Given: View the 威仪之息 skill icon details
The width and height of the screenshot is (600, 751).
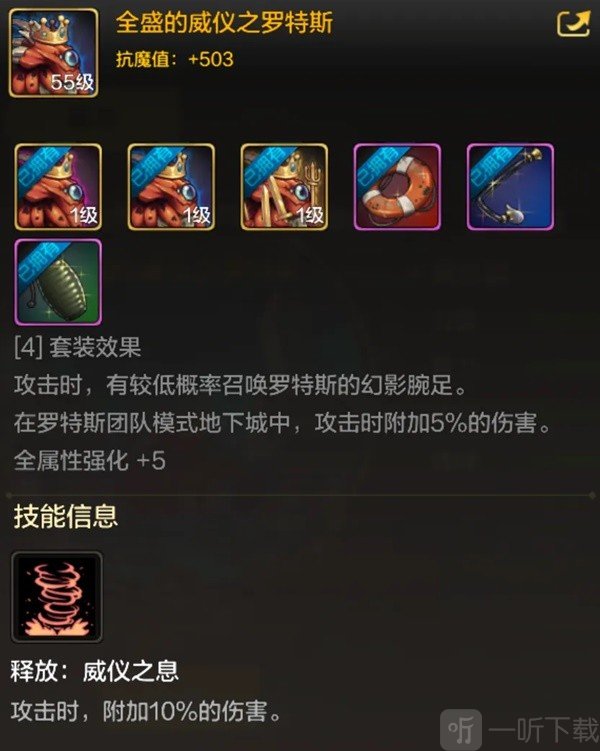Looking at the screenshot, I should pos(57,597).
